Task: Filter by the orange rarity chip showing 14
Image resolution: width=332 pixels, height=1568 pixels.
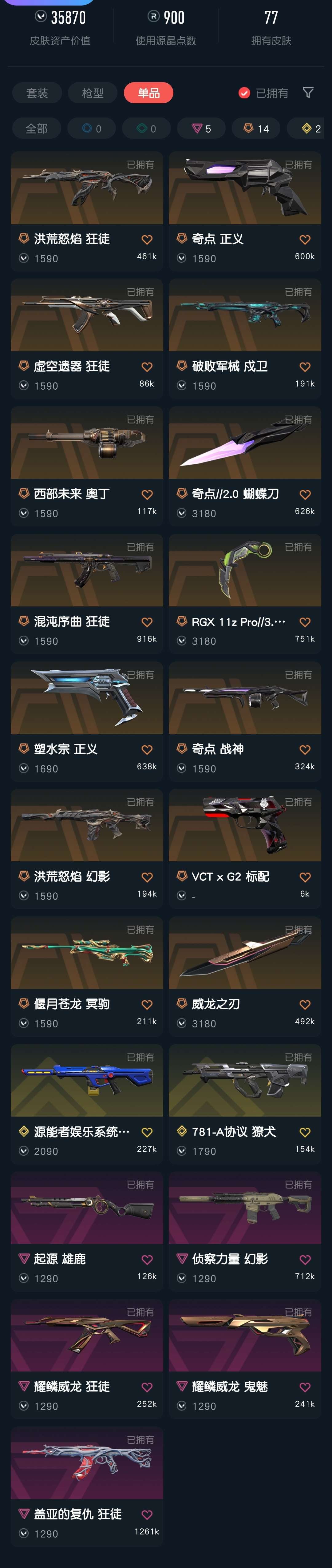Action: (x=256, y=129)
